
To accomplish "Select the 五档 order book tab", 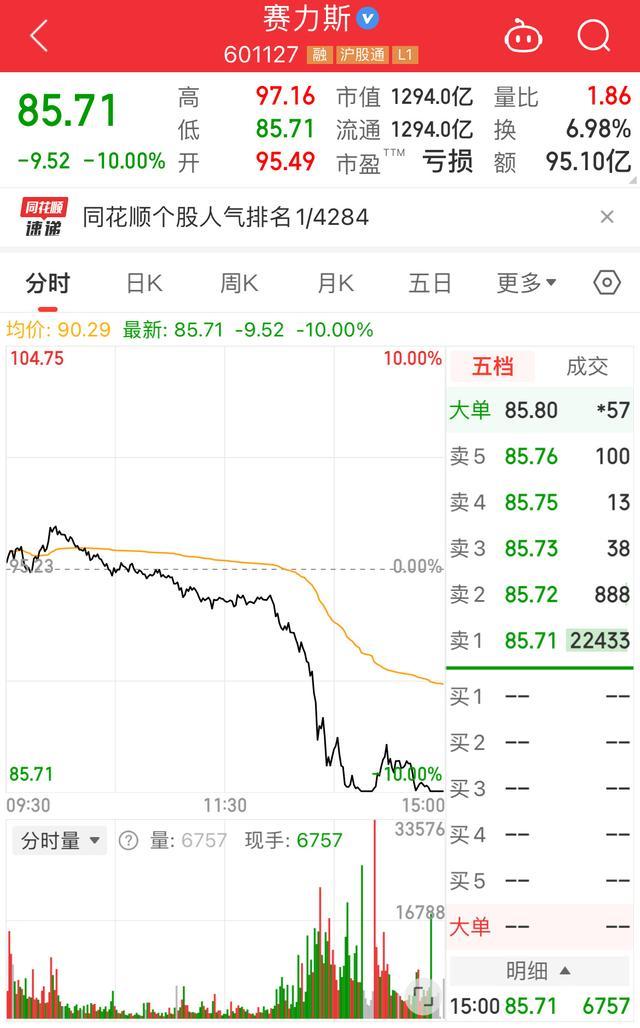I will (x=493, y=367).
